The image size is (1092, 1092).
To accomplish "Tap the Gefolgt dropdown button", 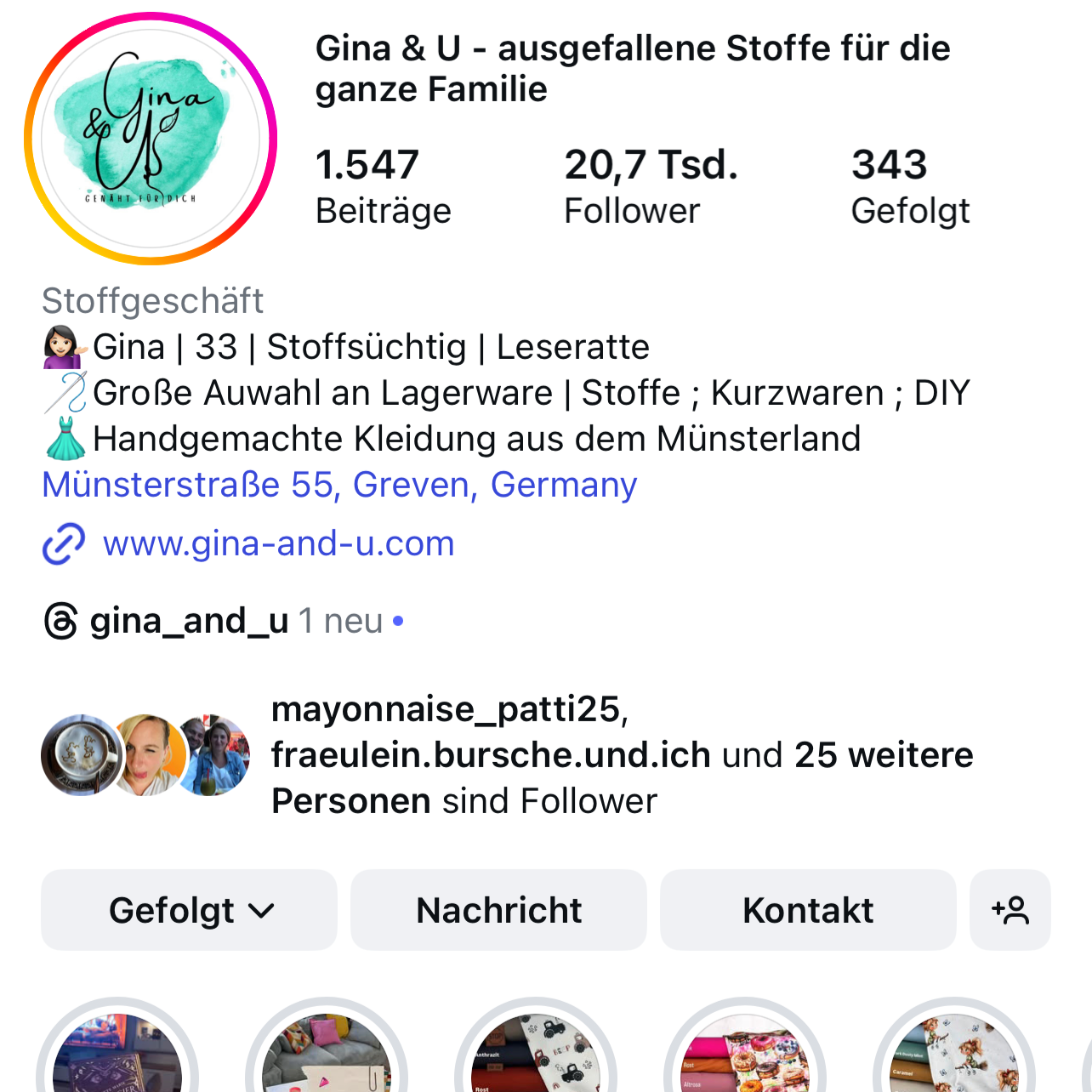I will (x=189, y=910).
